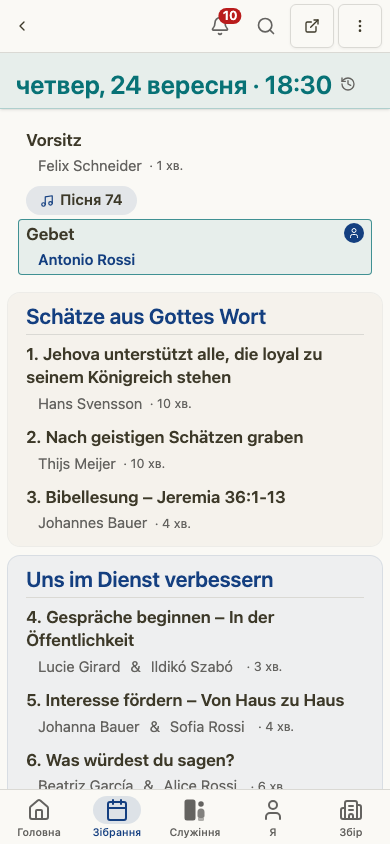Image resolution: width=390 pixels, height=844 pixels.
Task: Open the search icon
Action: click(266, 26)
